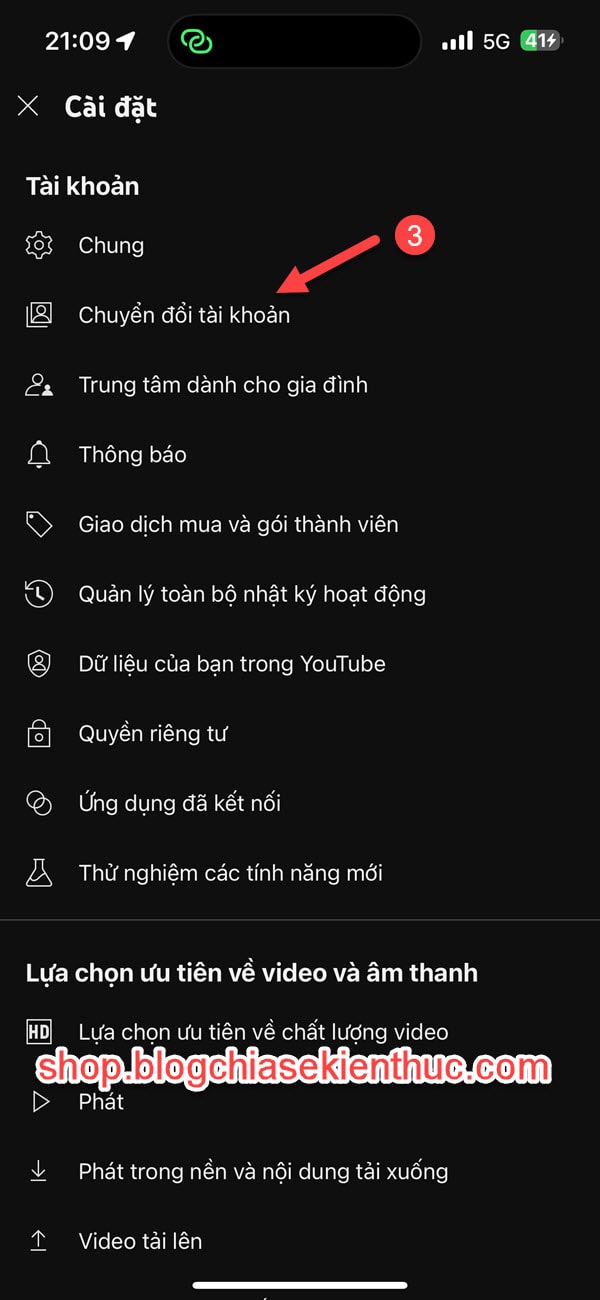Image resolution: width=600 pixels, height=1300 pixels.
Task: Open Quyền riêng tư settings
Action: coord(300,734)
